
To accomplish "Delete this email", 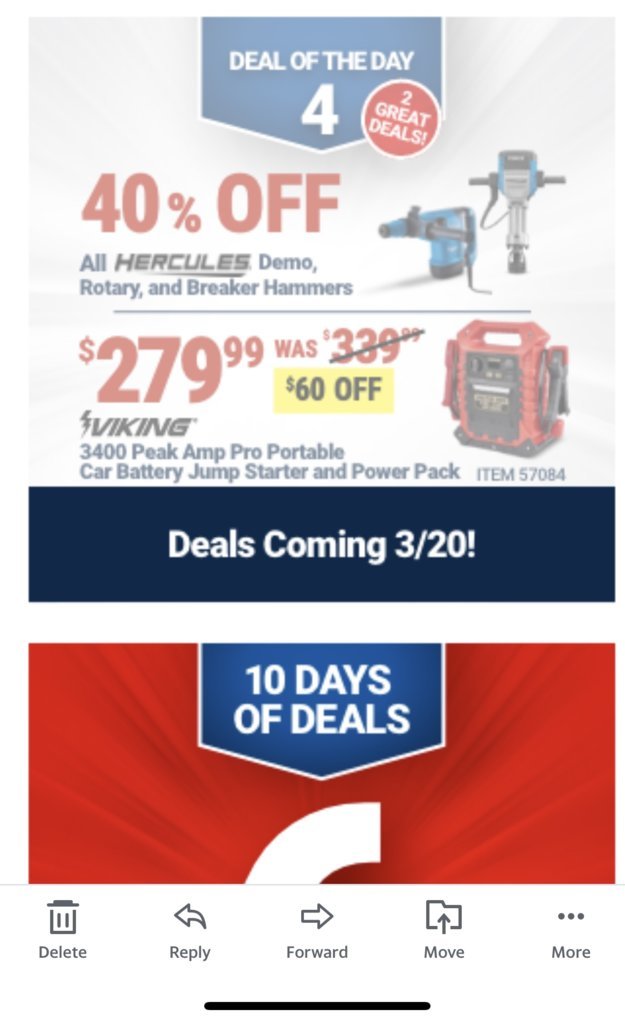I will coord(62,930).
